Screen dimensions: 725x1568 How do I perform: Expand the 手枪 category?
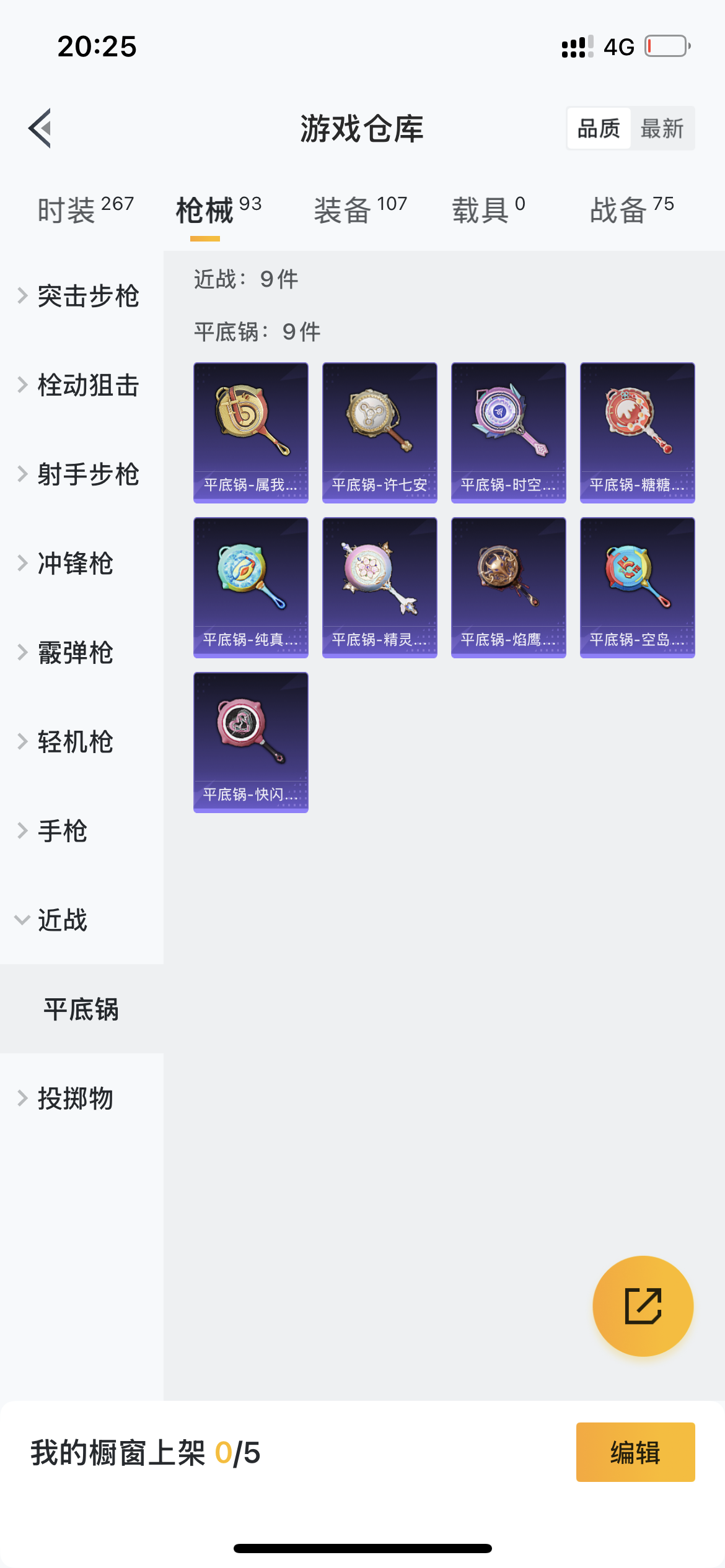[62, 831]
